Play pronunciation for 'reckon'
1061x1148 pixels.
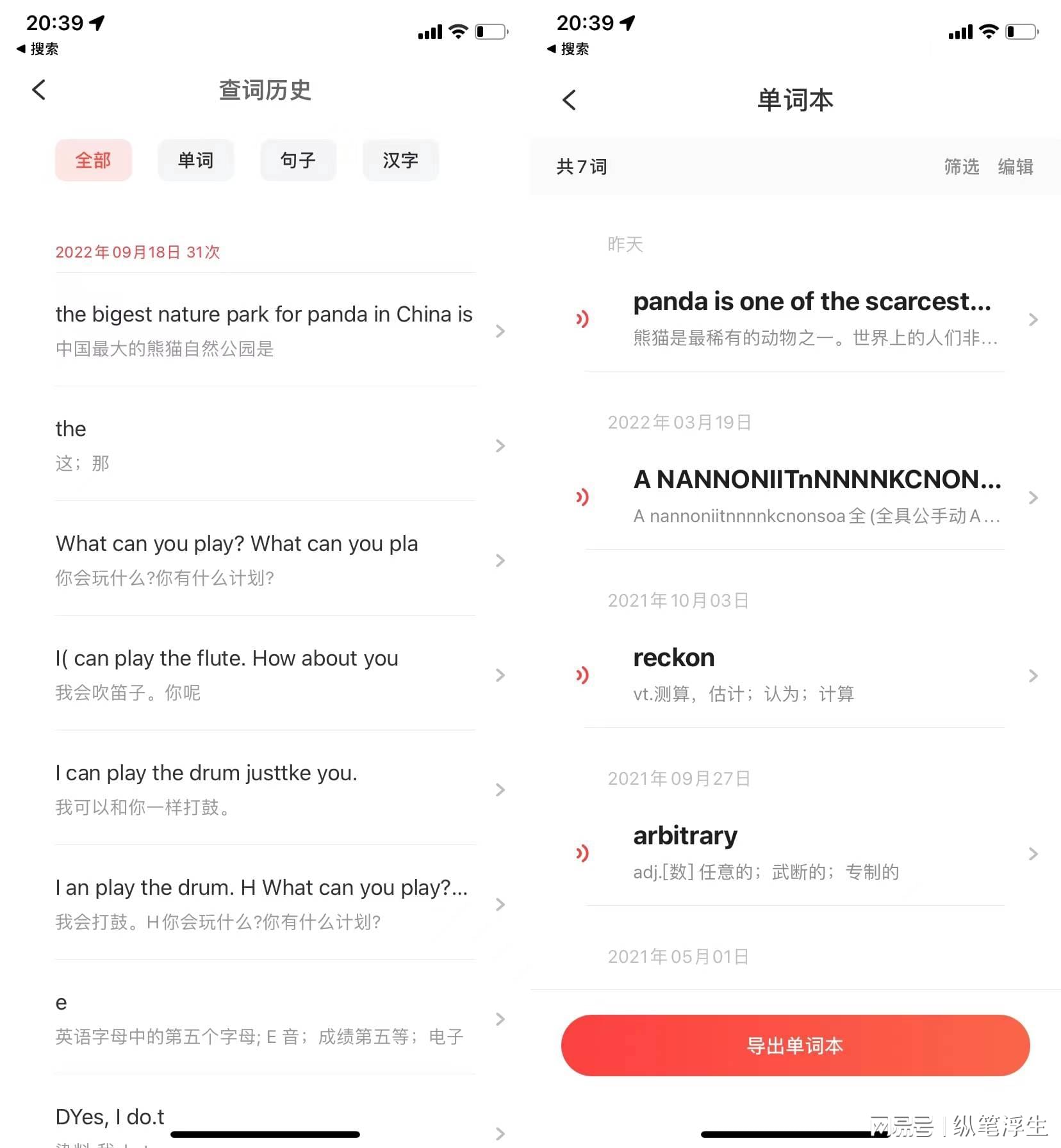(582, 675)
